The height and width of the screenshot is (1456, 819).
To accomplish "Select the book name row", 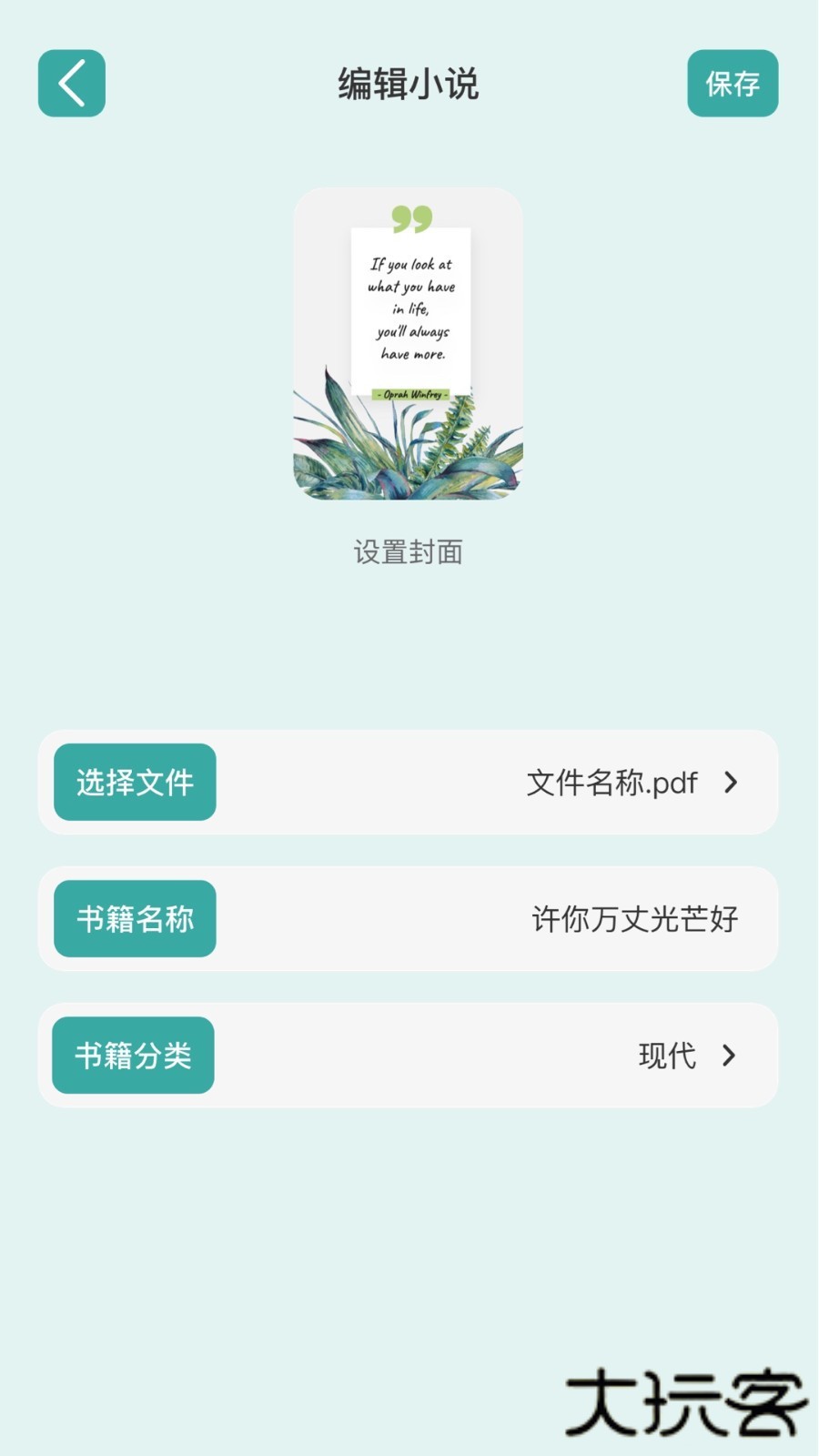I will pos(409,919).
